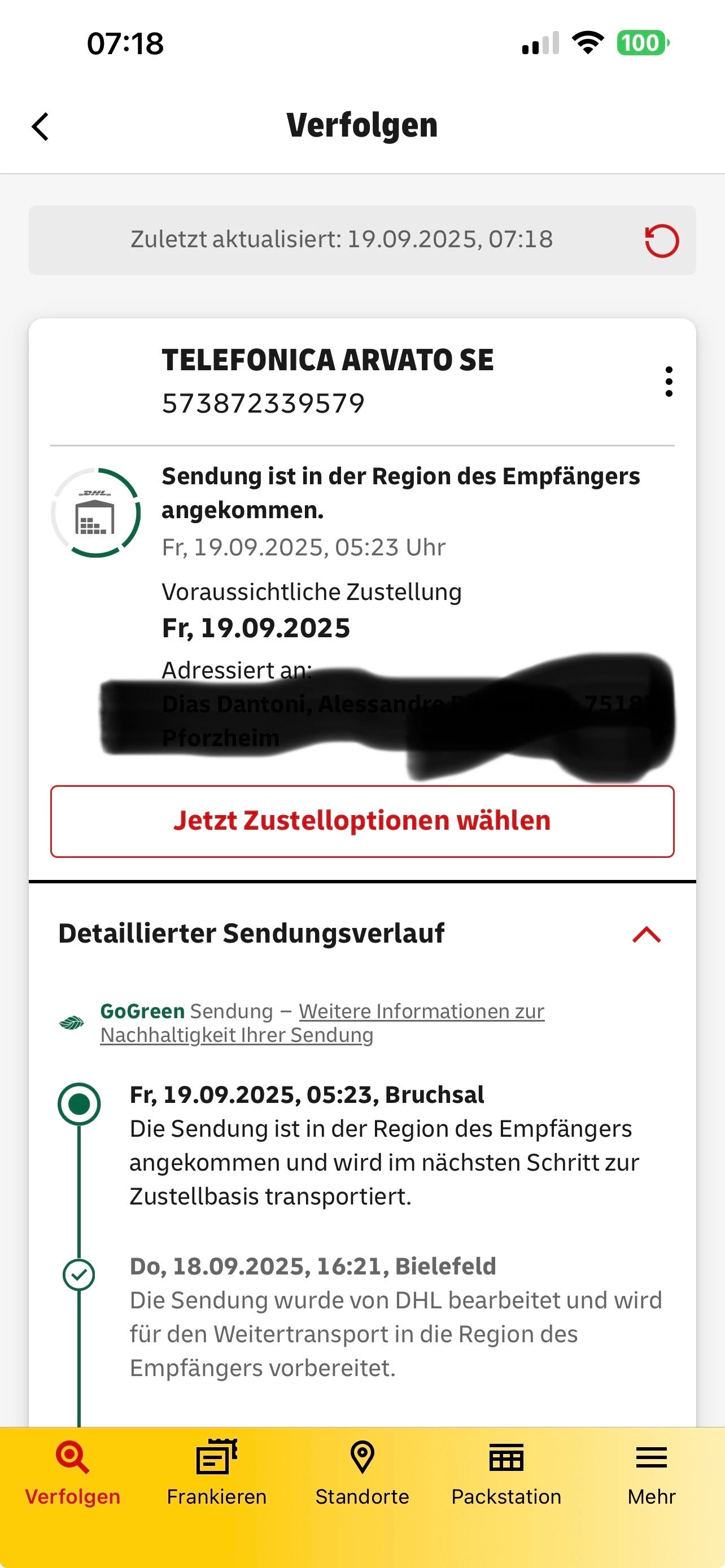The height and width of the screenshot is (1568, 725).
Task: Open the shipment's three-dot menu
Action: click(x=669, y=382)
